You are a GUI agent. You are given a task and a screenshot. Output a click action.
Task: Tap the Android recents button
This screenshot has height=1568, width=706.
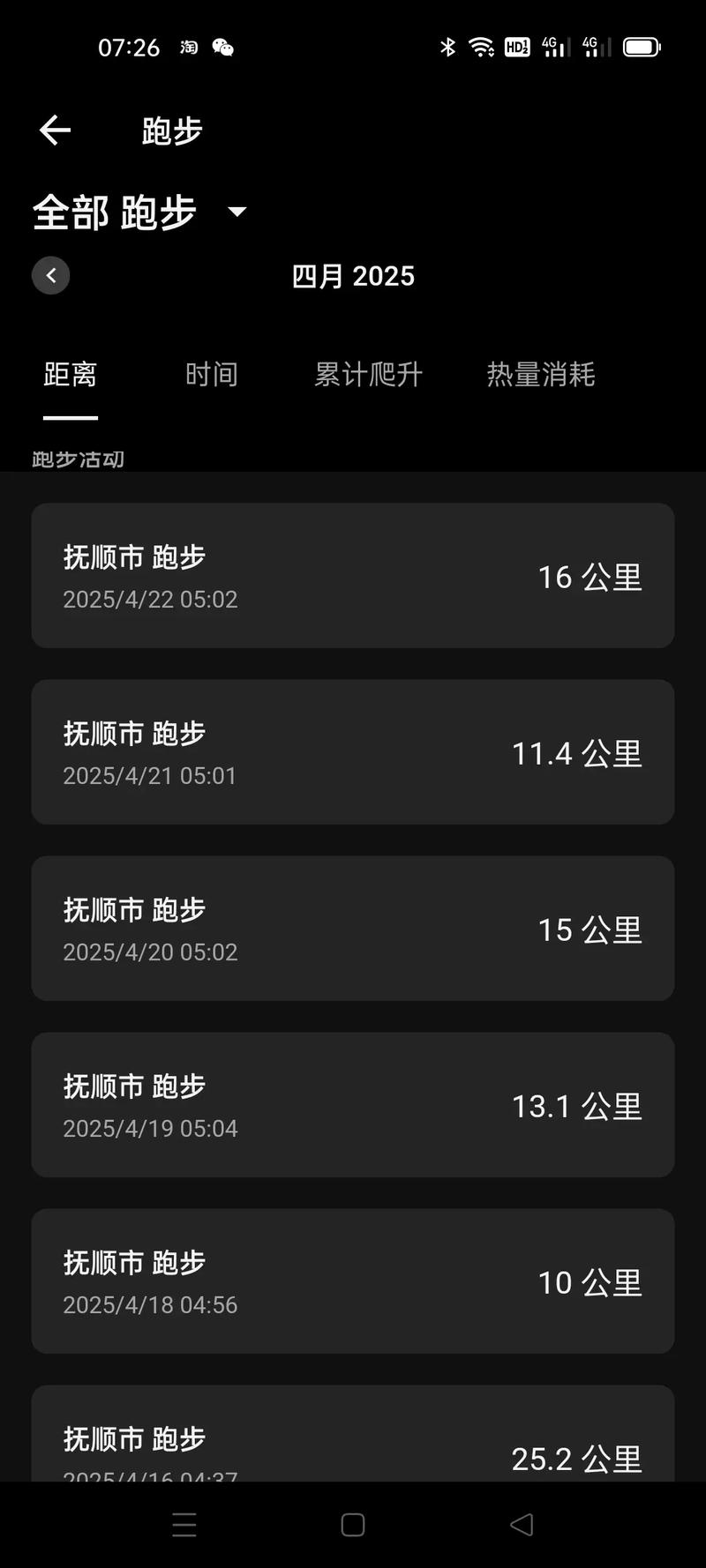click(x=184, y=1523)
